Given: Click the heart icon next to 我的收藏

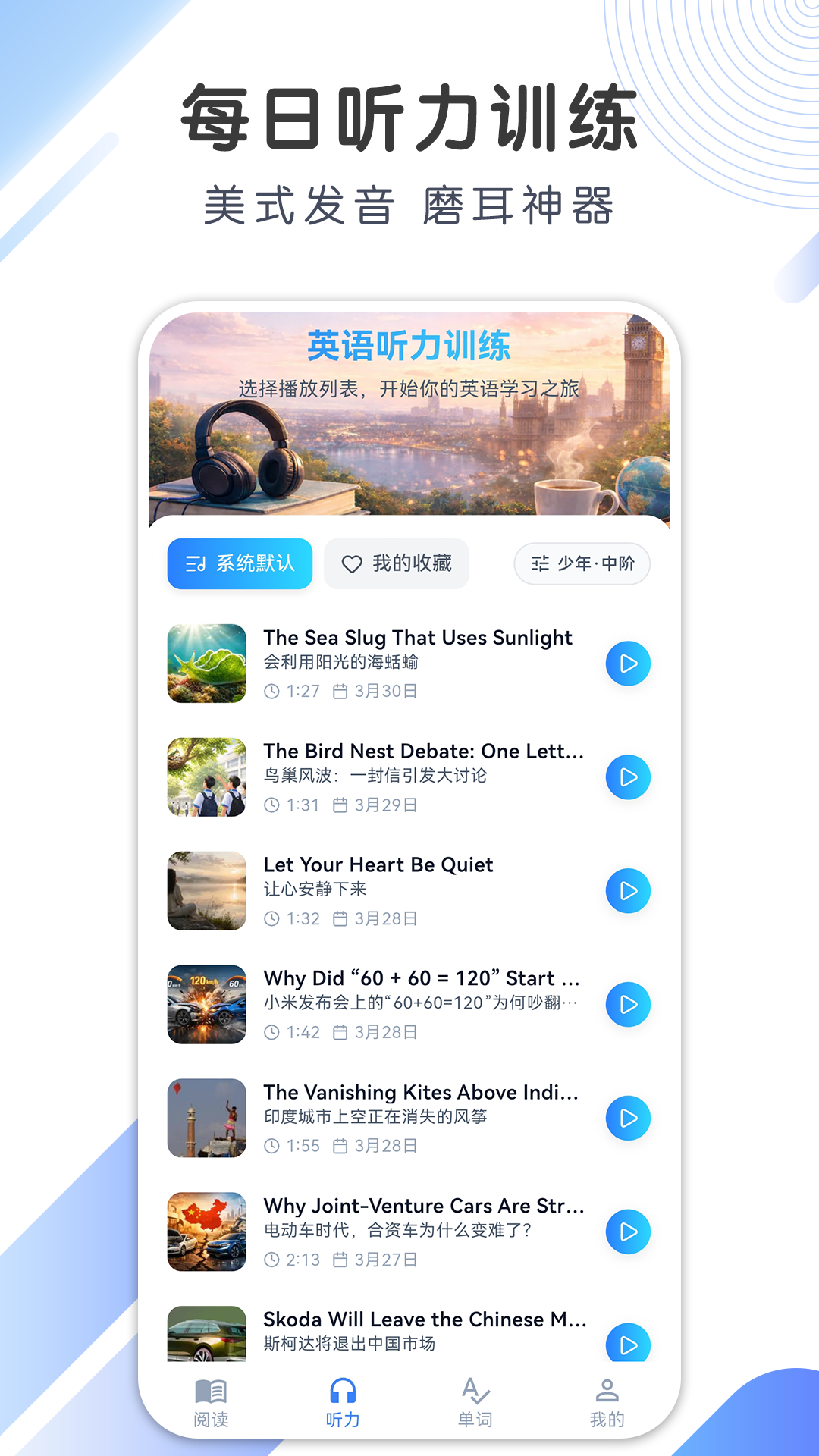Looking at the screenshot, I should [351, 563].
